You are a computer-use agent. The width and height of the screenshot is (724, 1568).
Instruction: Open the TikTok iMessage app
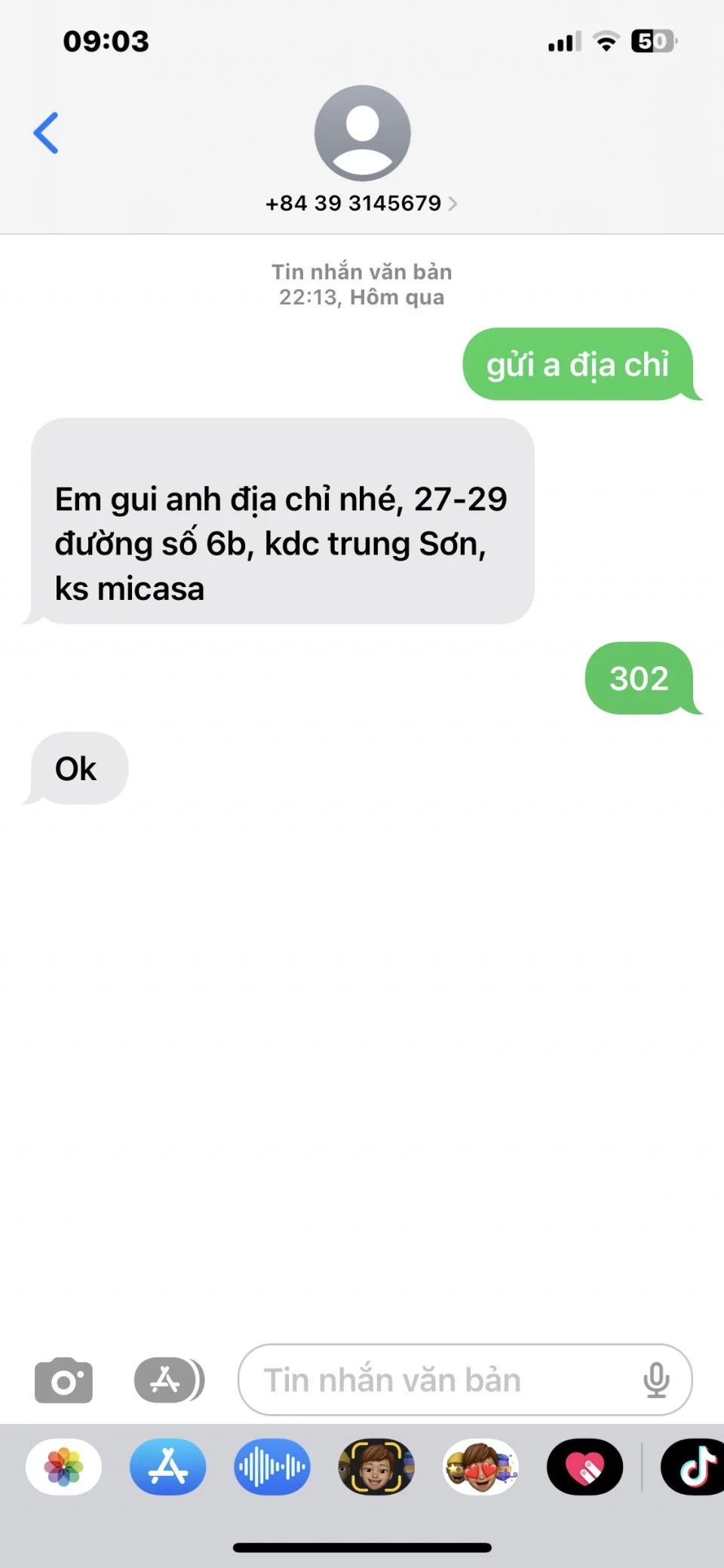[x=694, y=1467]
